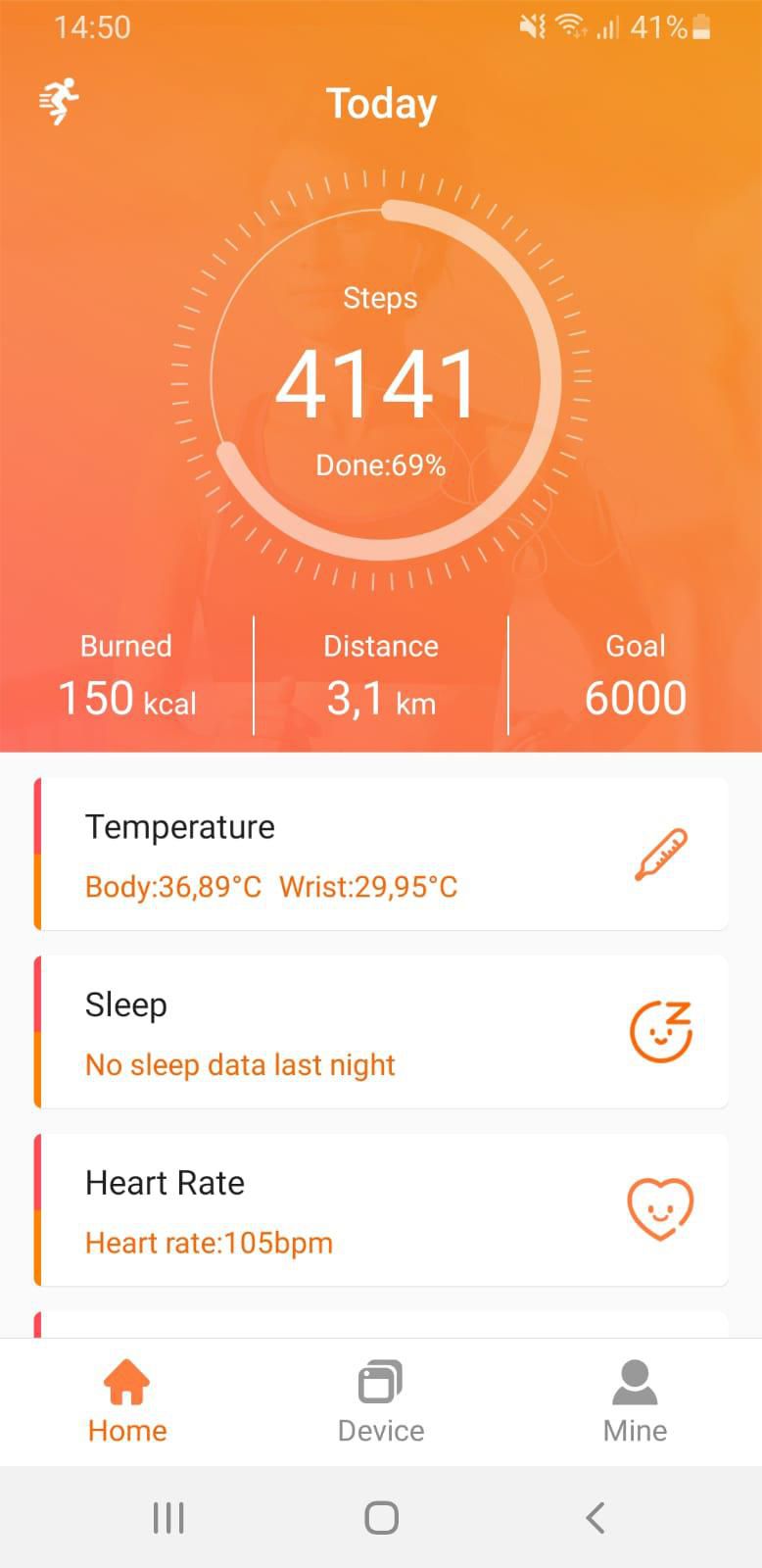Switch to the Device tab
The height and width of the screenshot is (1568, 762).
(381, 1401)
